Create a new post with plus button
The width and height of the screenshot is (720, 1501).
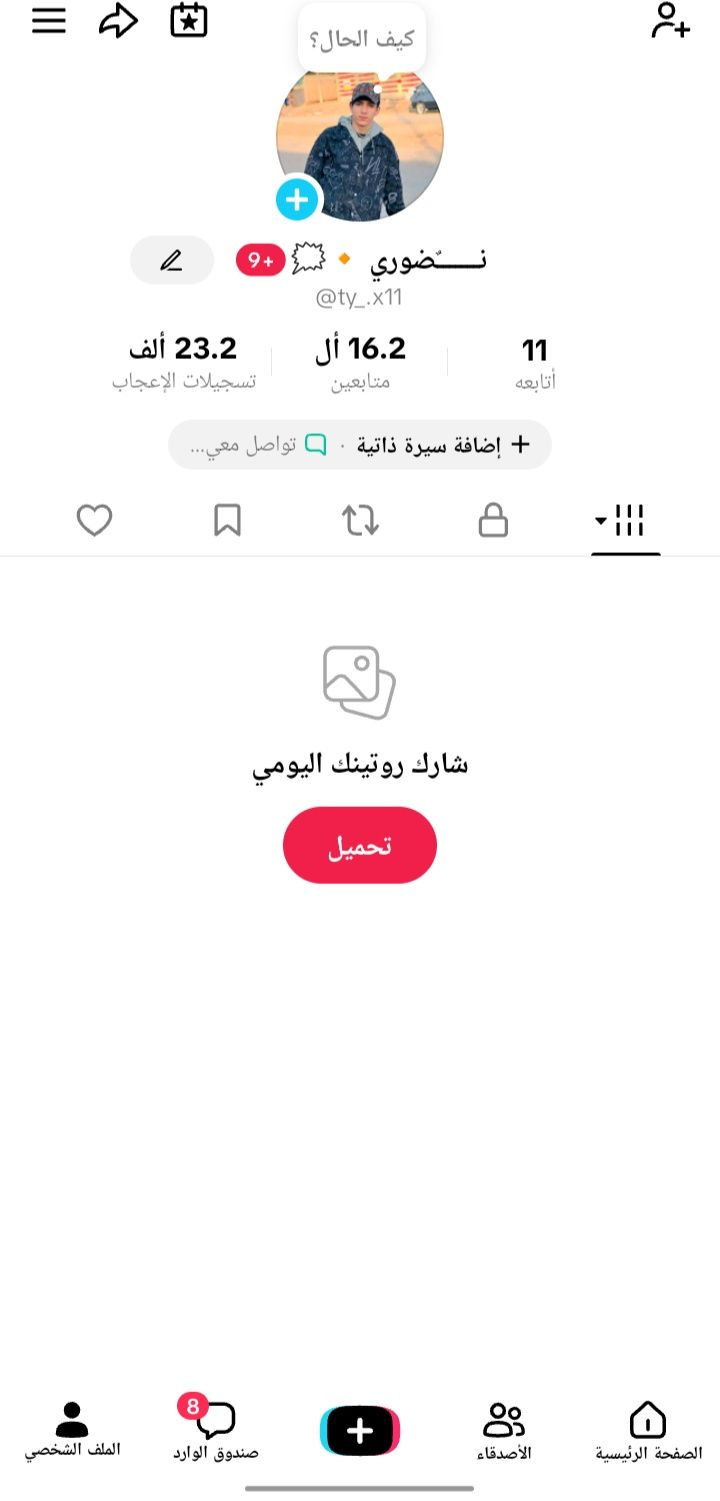[x=360, y=1432]
